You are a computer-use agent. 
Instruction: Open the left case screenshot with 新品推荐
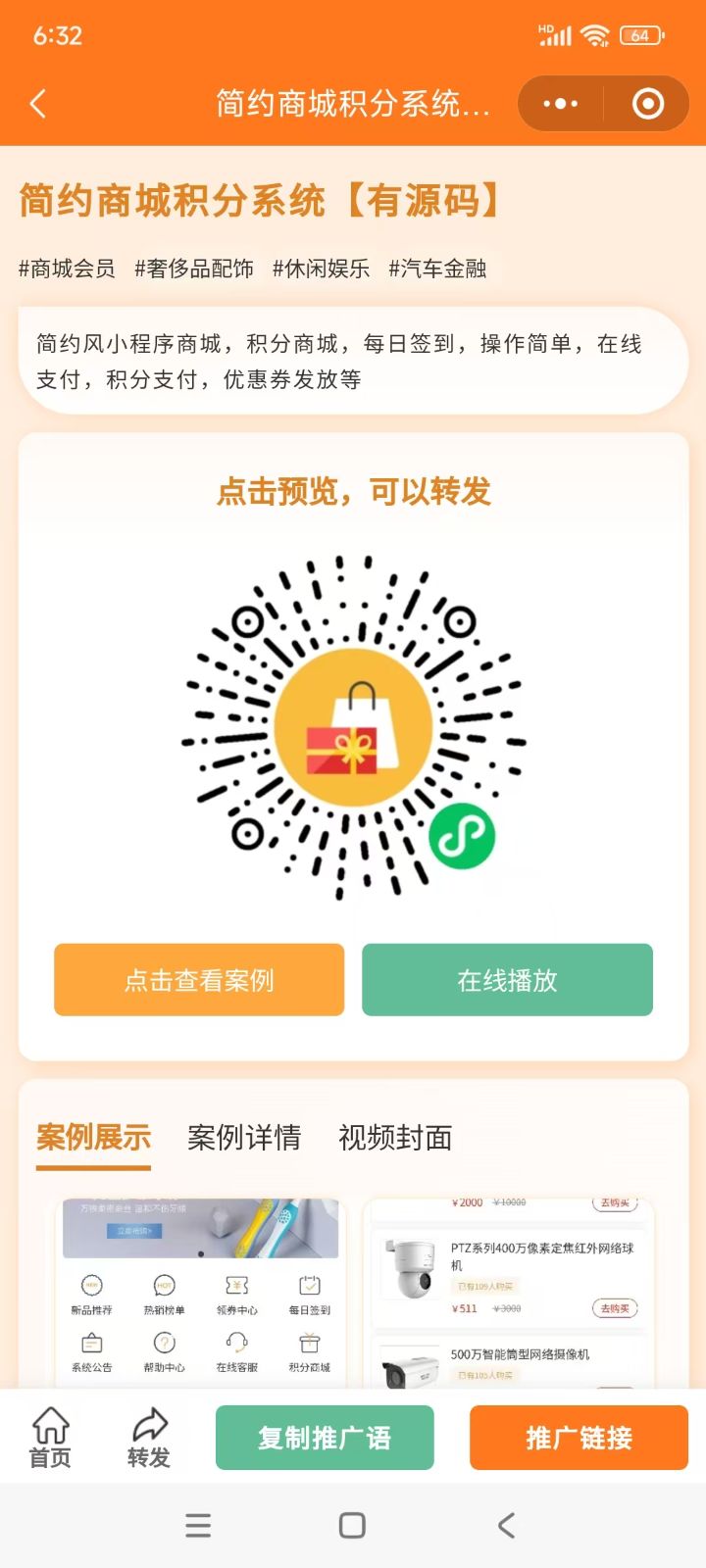pos(200,1292)
